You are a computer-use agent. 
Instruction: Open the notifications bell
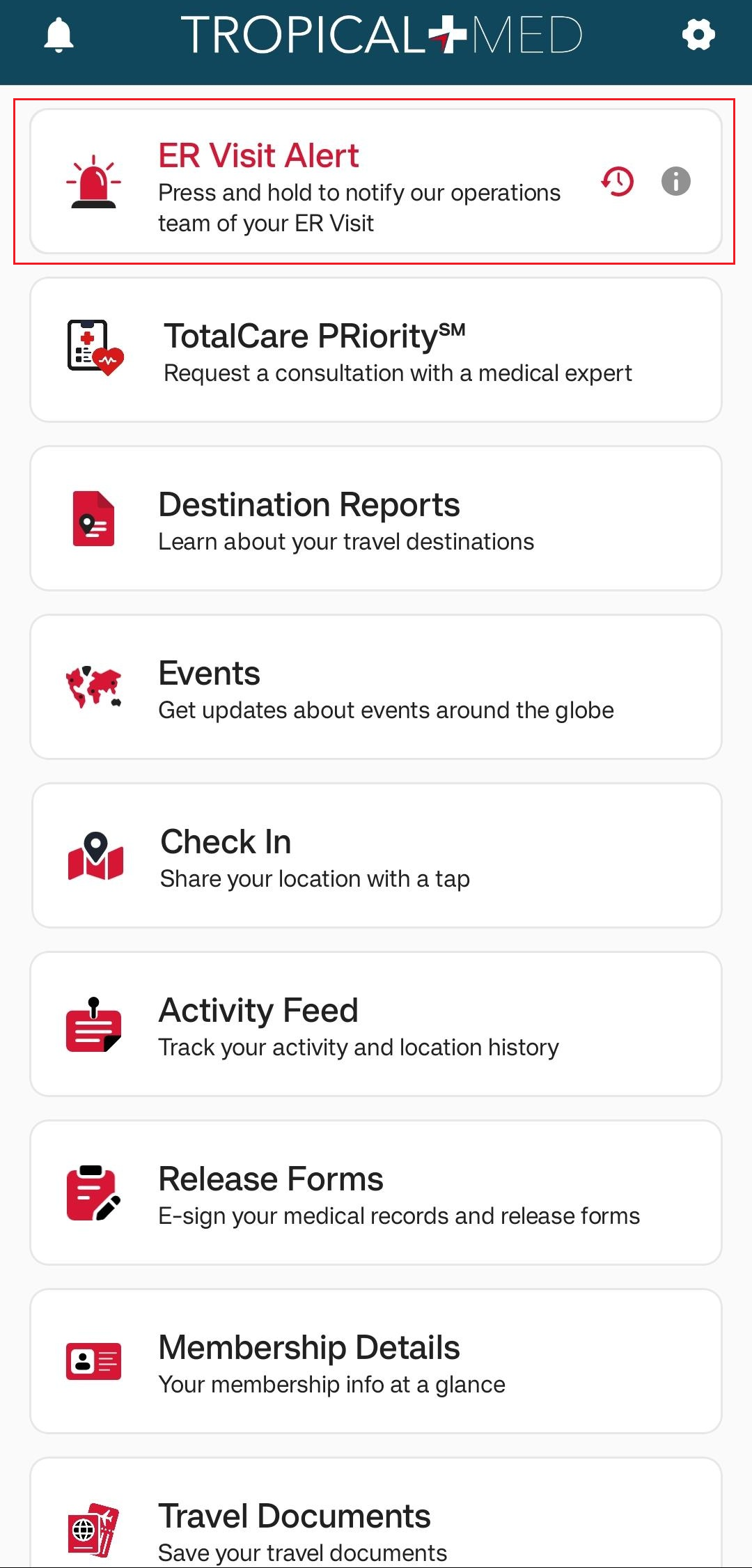tap(59, 35)
